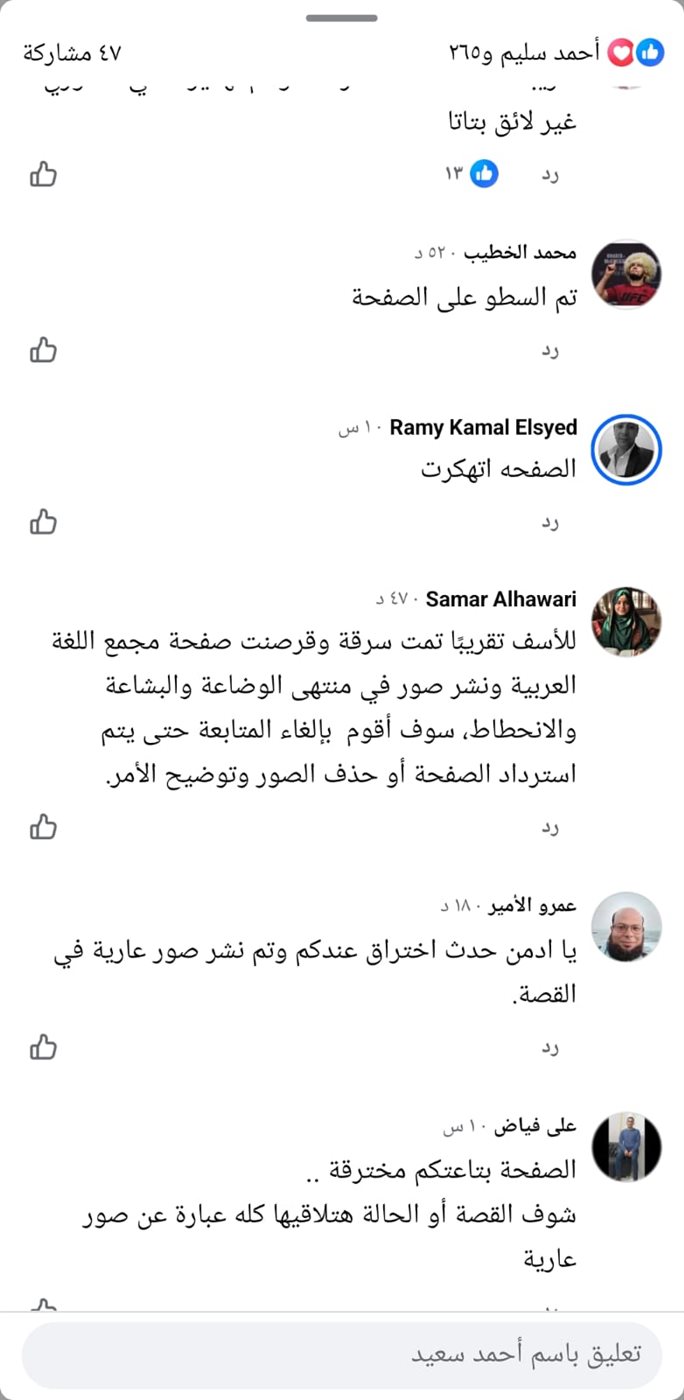Viewport: 684px width, 1400px height.
Task: Open Ramy Kamal Elsyed's profile picture
Action: tap(627, 450)
